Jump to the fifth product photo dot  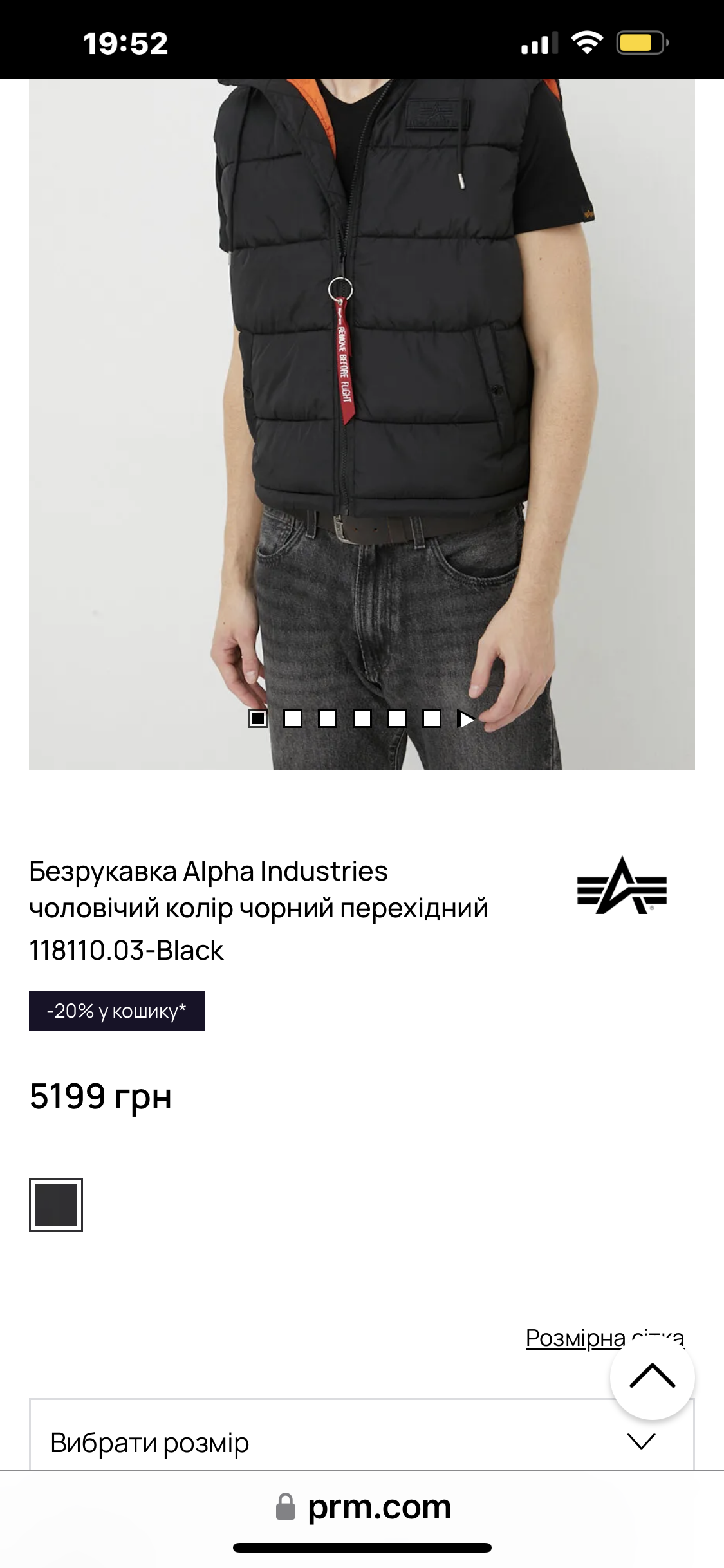click(x=397, y=718)
